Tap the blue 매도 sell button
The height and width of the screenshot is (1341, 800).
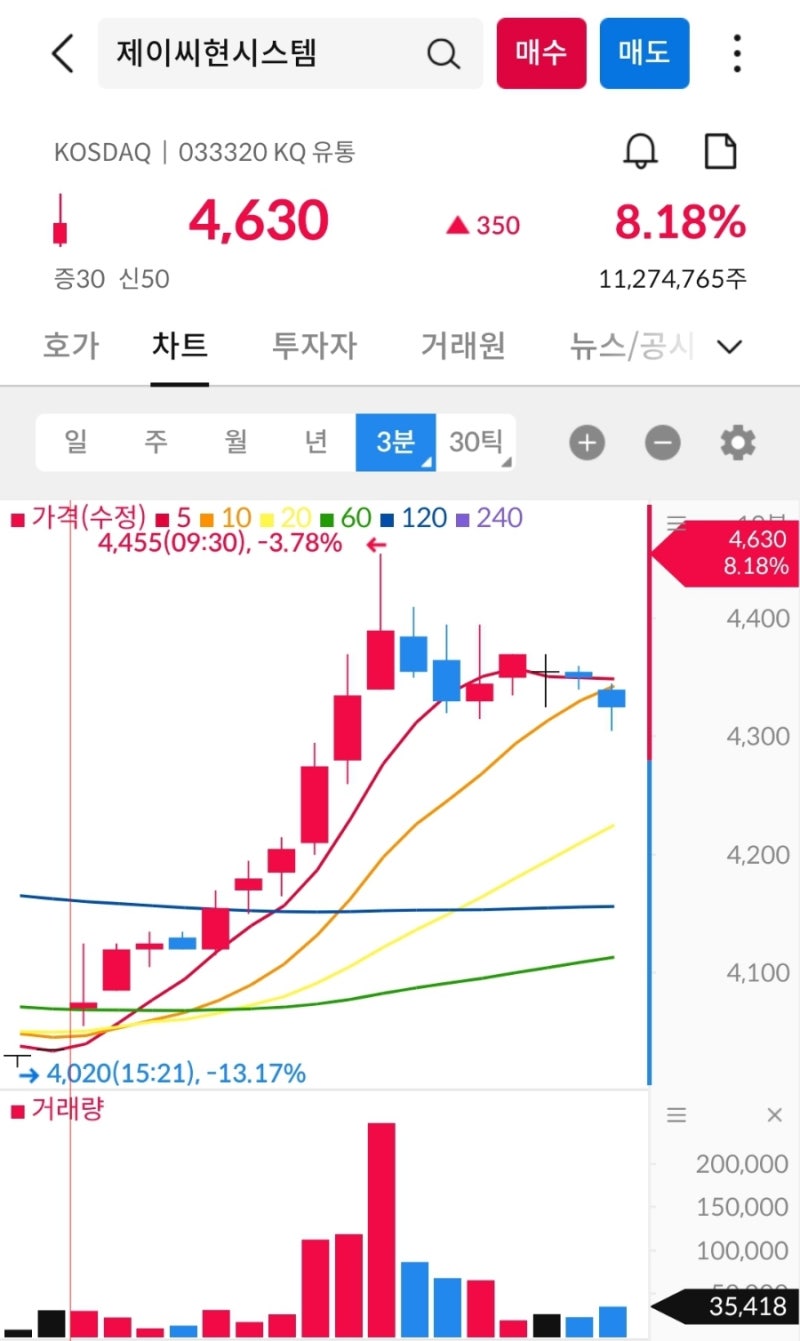[644, 54]
